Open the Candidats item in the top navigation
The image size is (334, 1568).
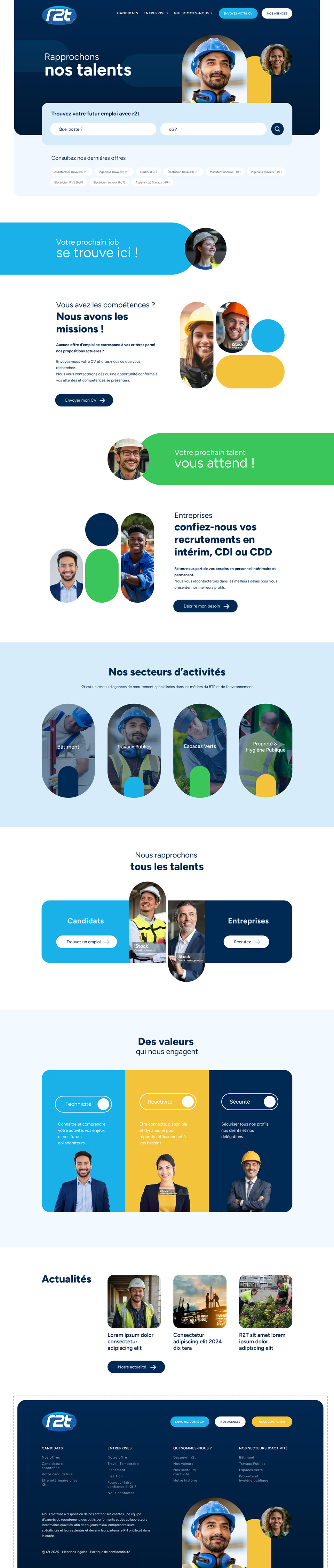tap(127, 13)
